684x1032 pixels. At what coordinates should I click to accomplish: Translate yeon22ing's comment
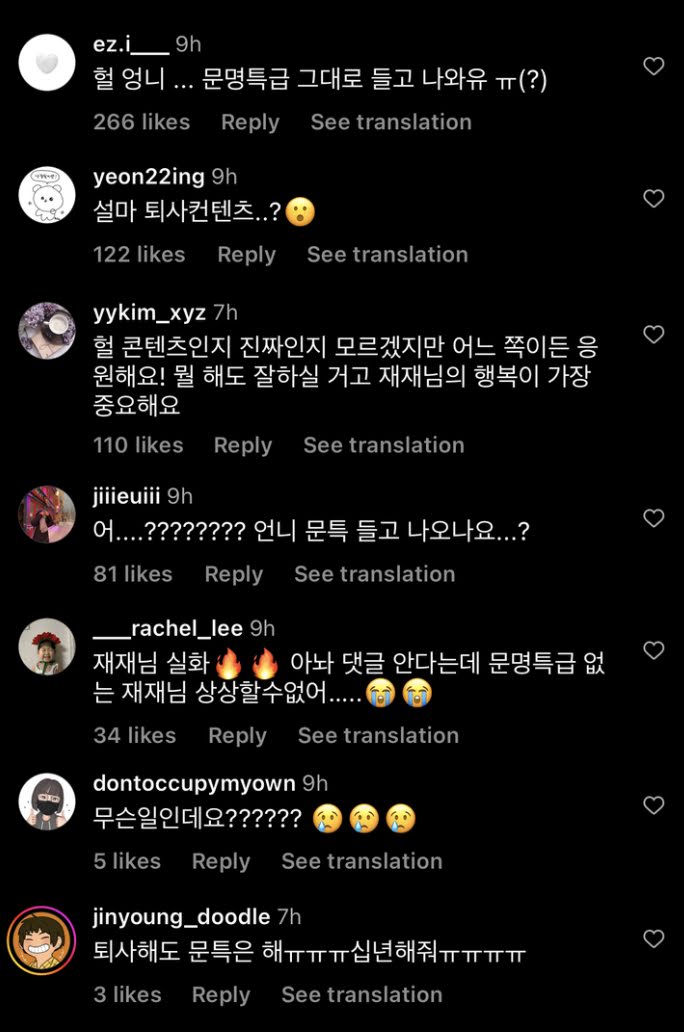pos(387,255)
